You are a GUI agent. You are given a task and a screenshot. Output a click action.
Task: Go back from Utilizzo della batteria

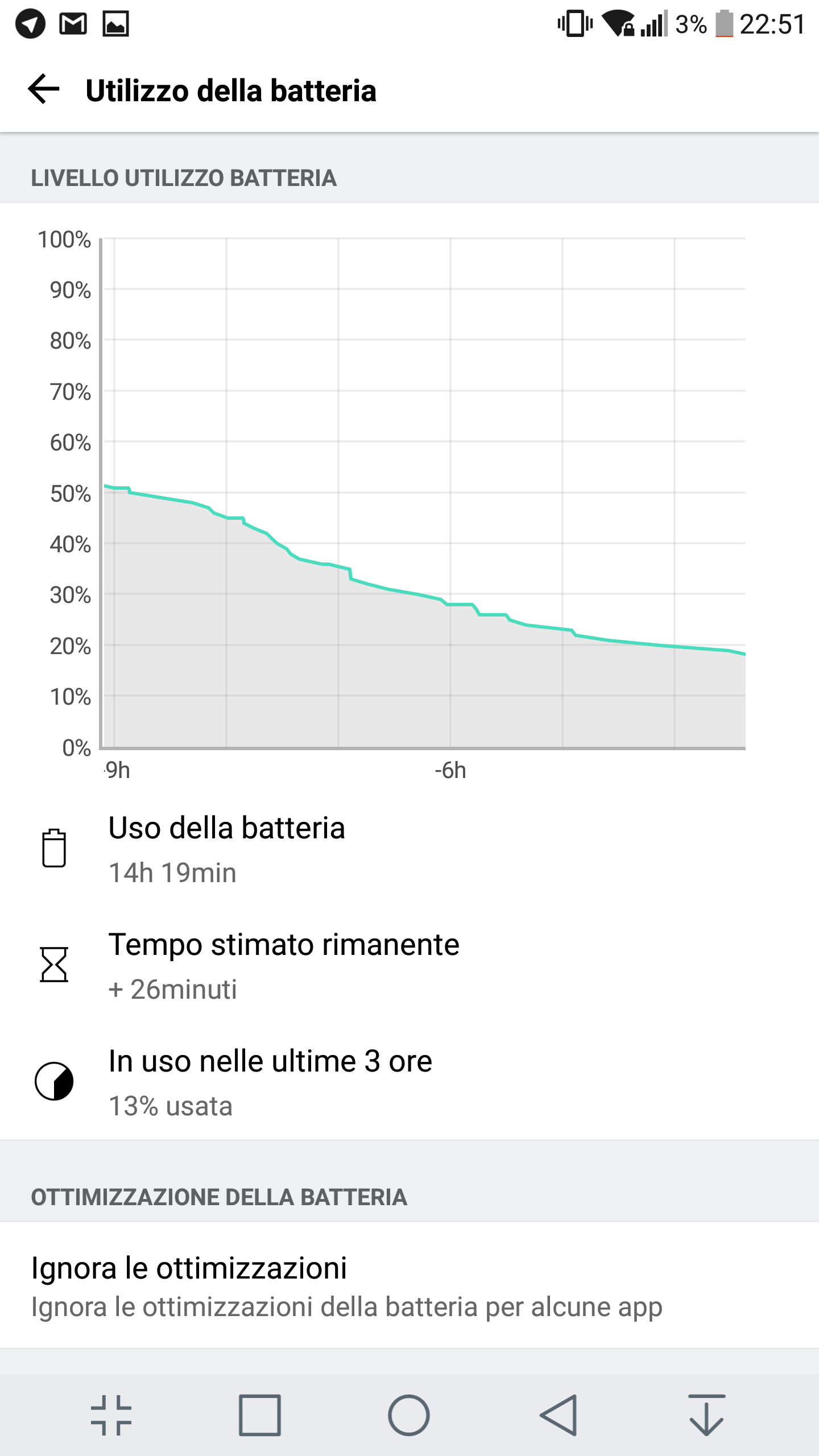point(44,89)
